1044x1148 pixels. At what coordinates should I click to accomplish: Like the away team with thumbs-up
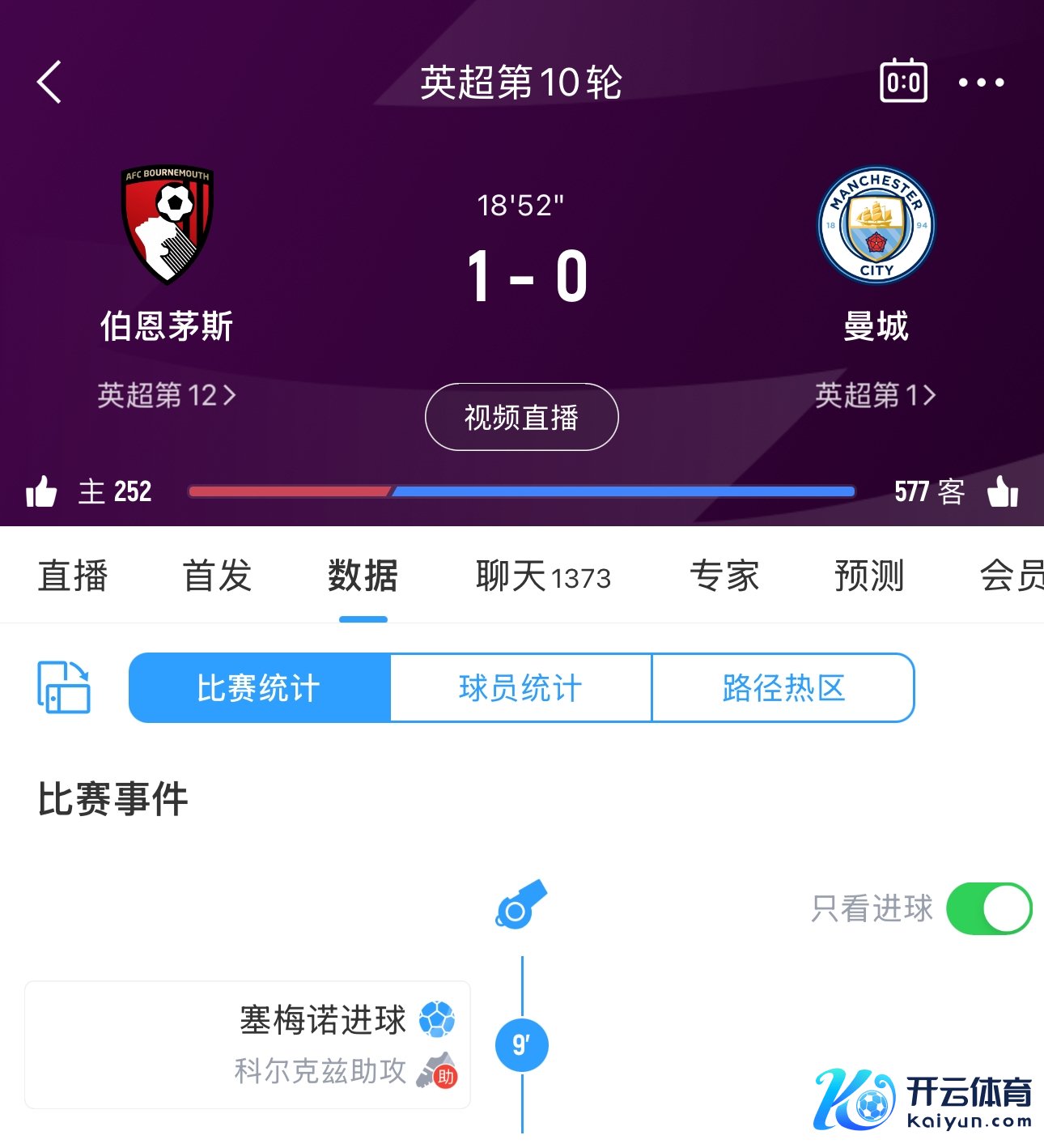click(1003, 491)
